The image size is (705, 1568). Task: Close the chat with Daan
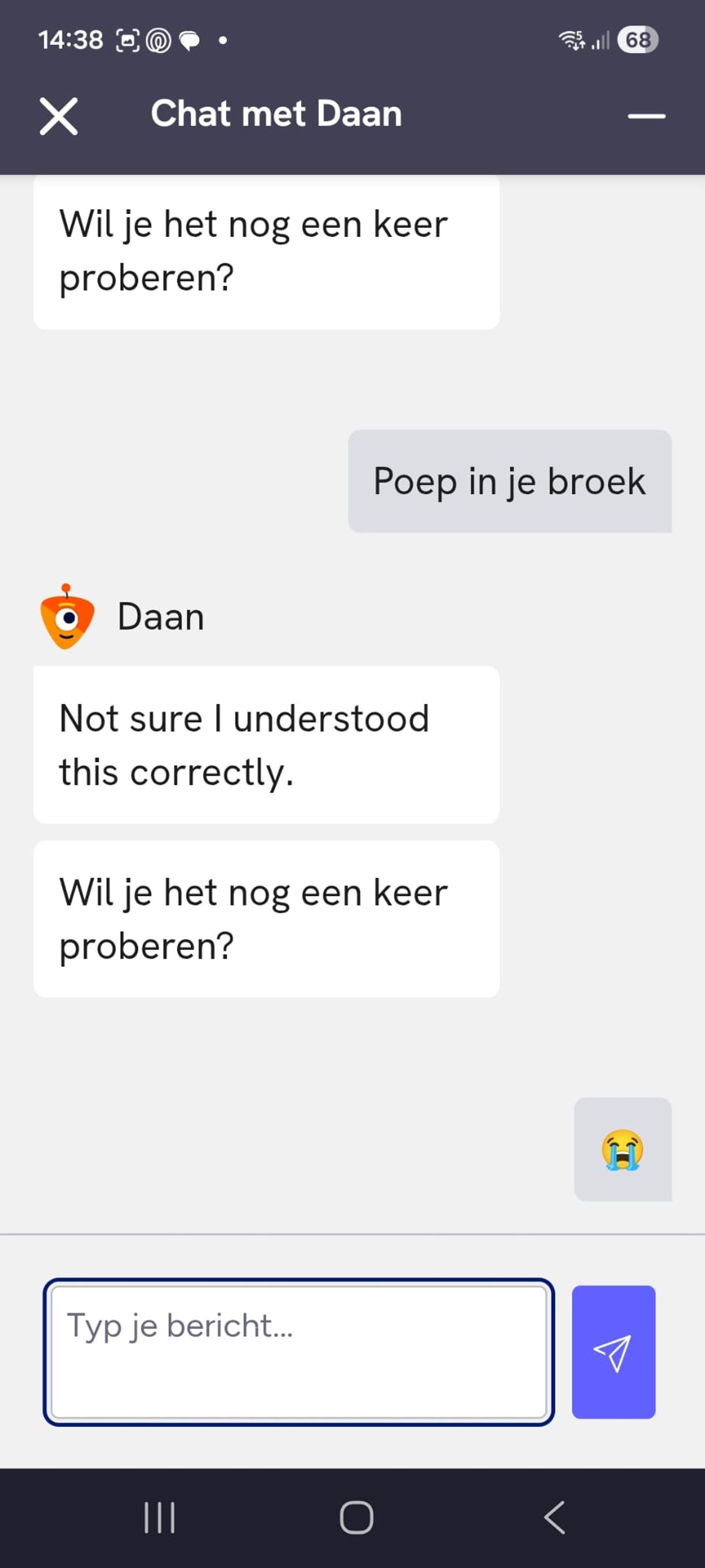pos(58,116)
